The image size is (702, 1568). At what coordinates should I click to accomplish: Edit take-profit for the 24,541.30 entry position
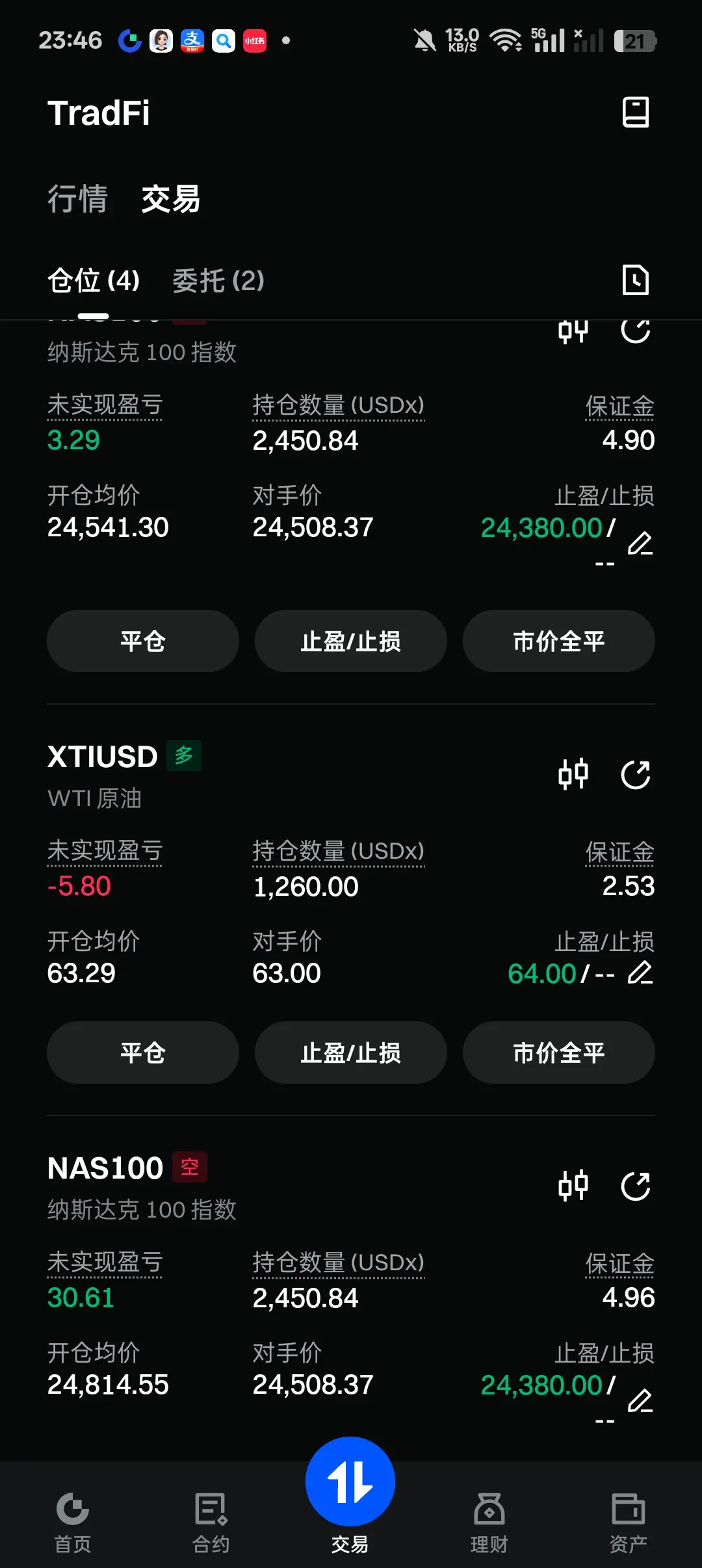tap(640, 543)
